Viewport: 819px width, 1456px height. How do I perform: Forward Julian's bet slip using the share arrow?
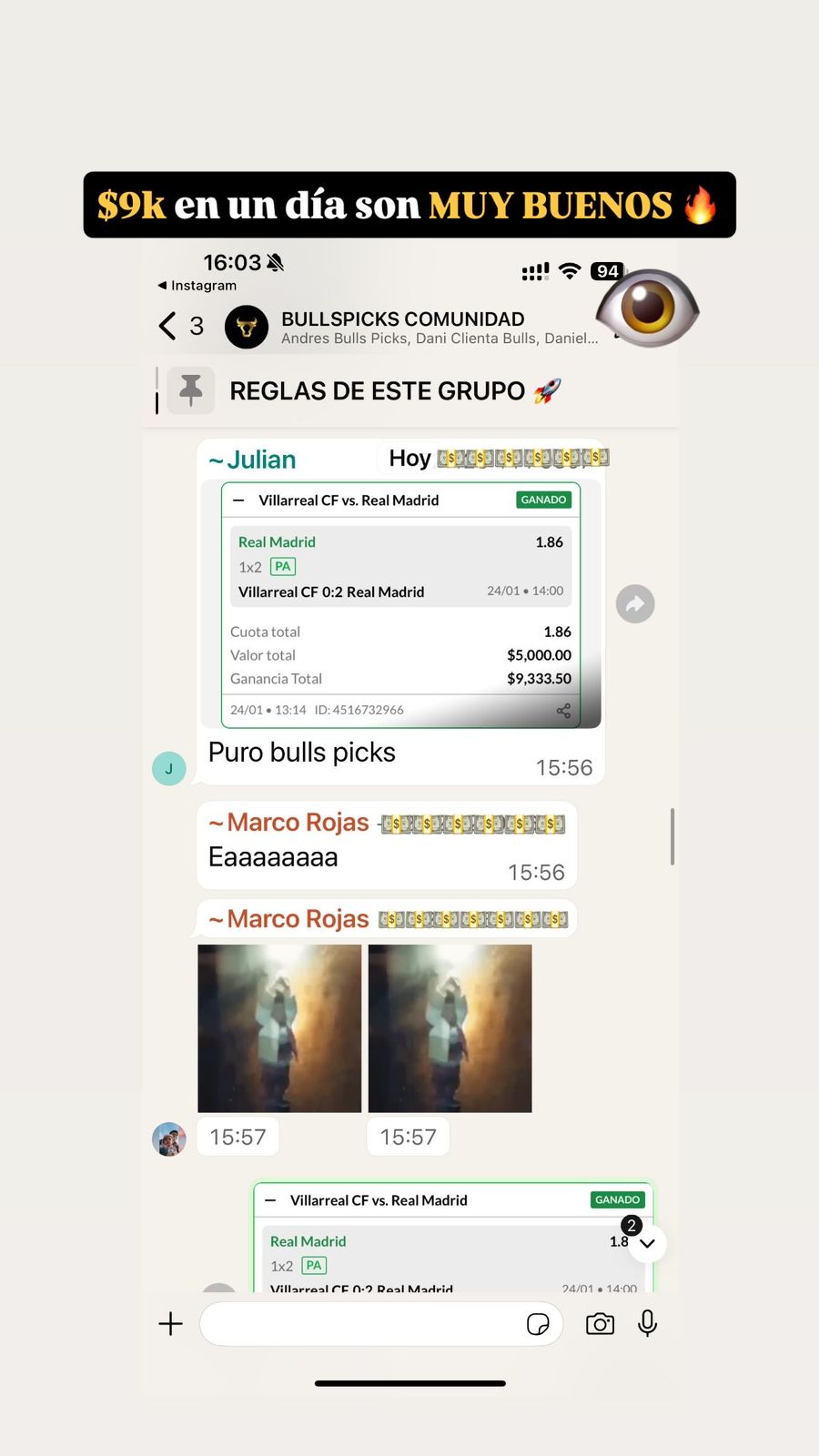tap(635, 603)
